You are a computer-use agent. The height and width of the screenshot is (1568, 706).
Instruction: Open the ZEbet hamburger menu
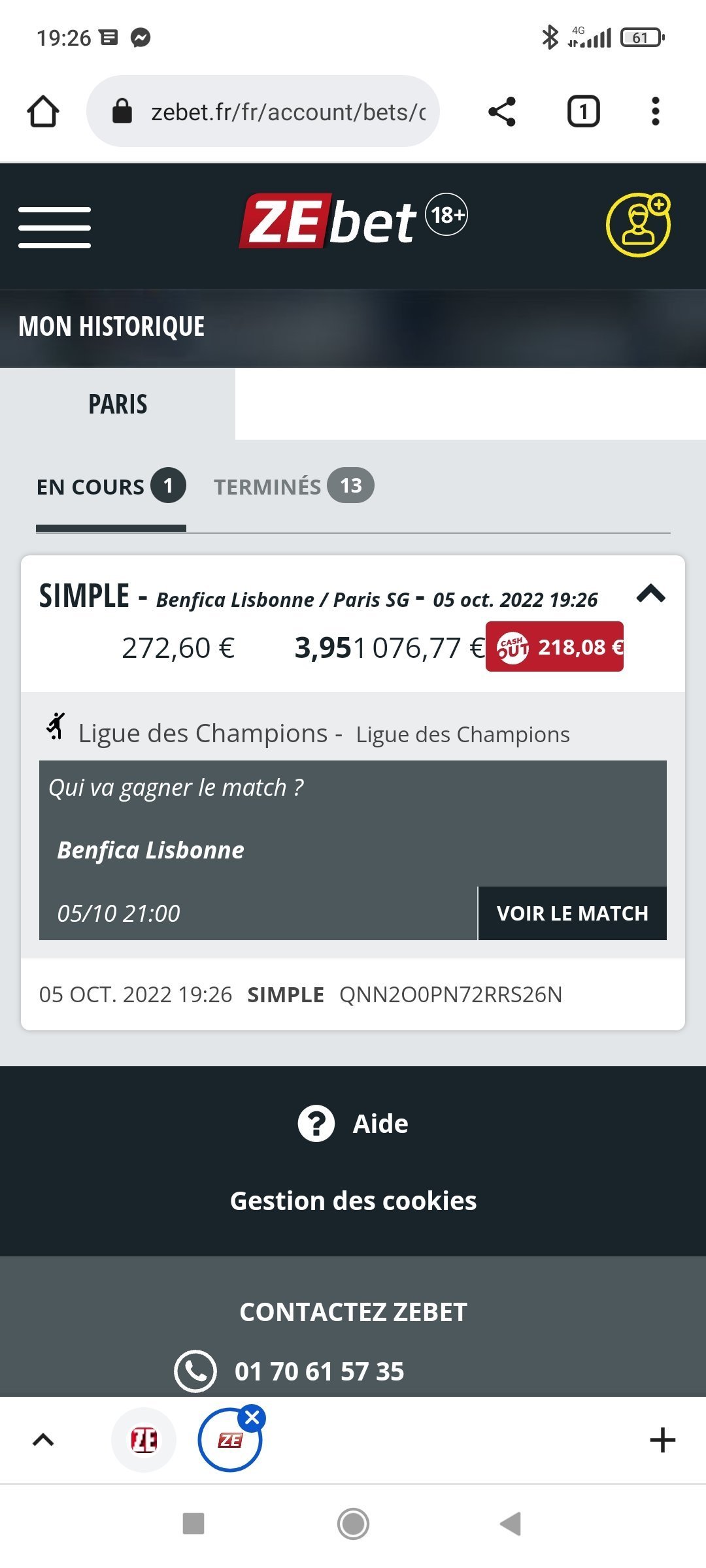(x=55, y=227)
